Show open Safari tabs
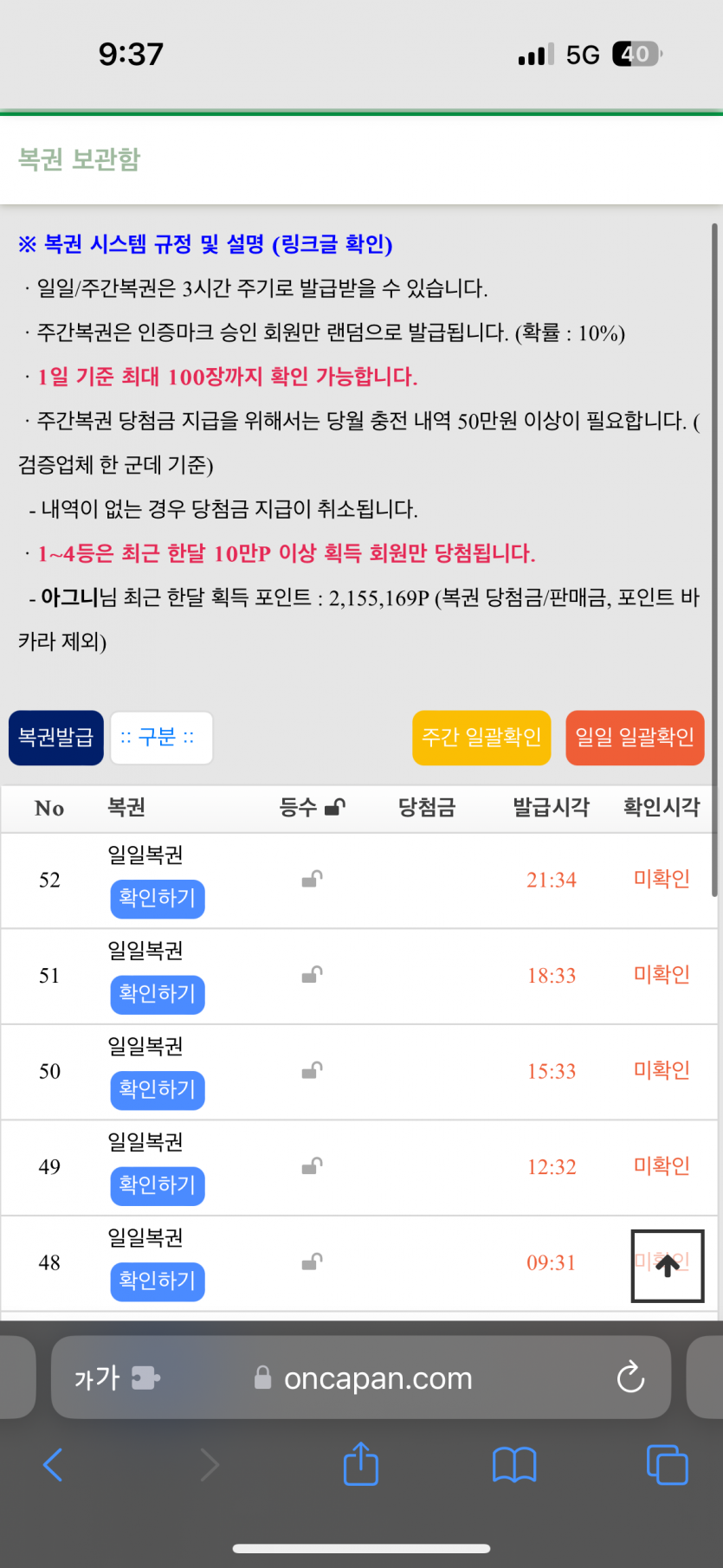Viewport: 723px width, 1568px height. (x=667, y=1465)
